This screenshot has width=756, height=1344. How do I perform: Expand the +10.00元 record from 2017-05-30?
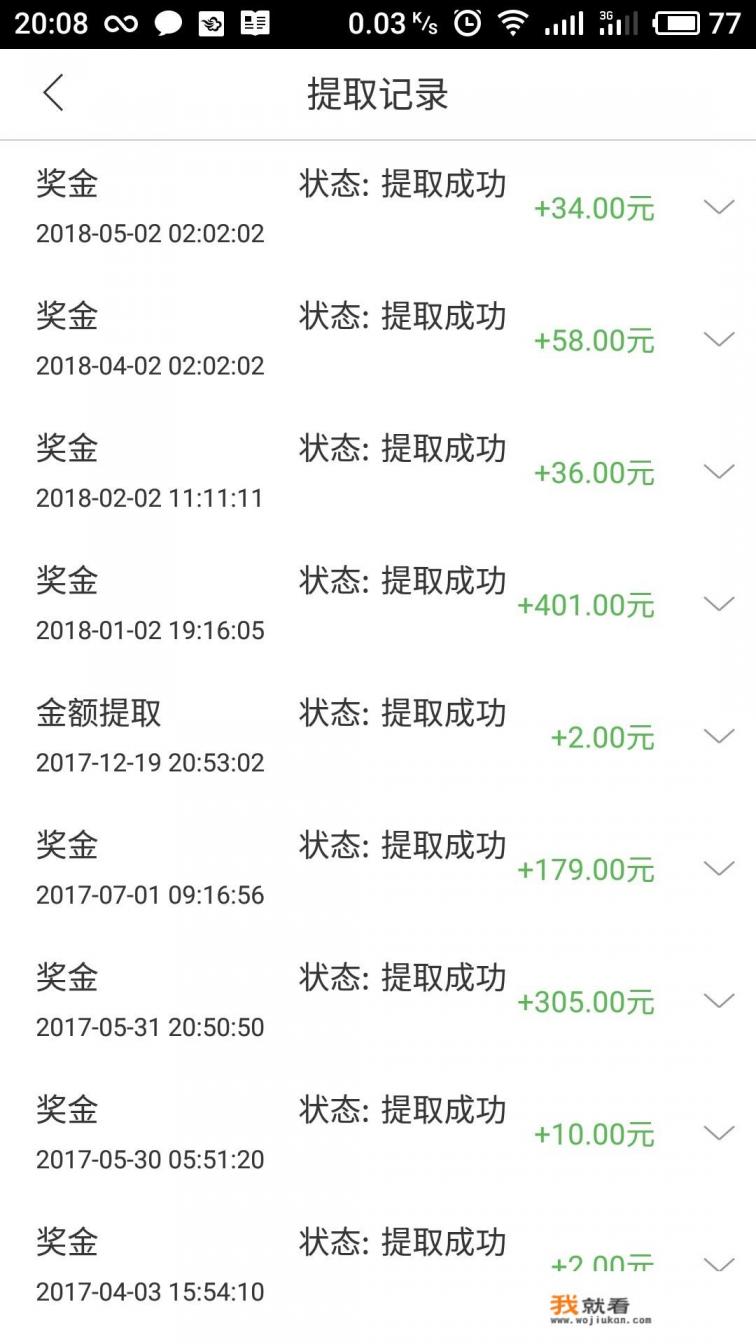point(719,1132)
